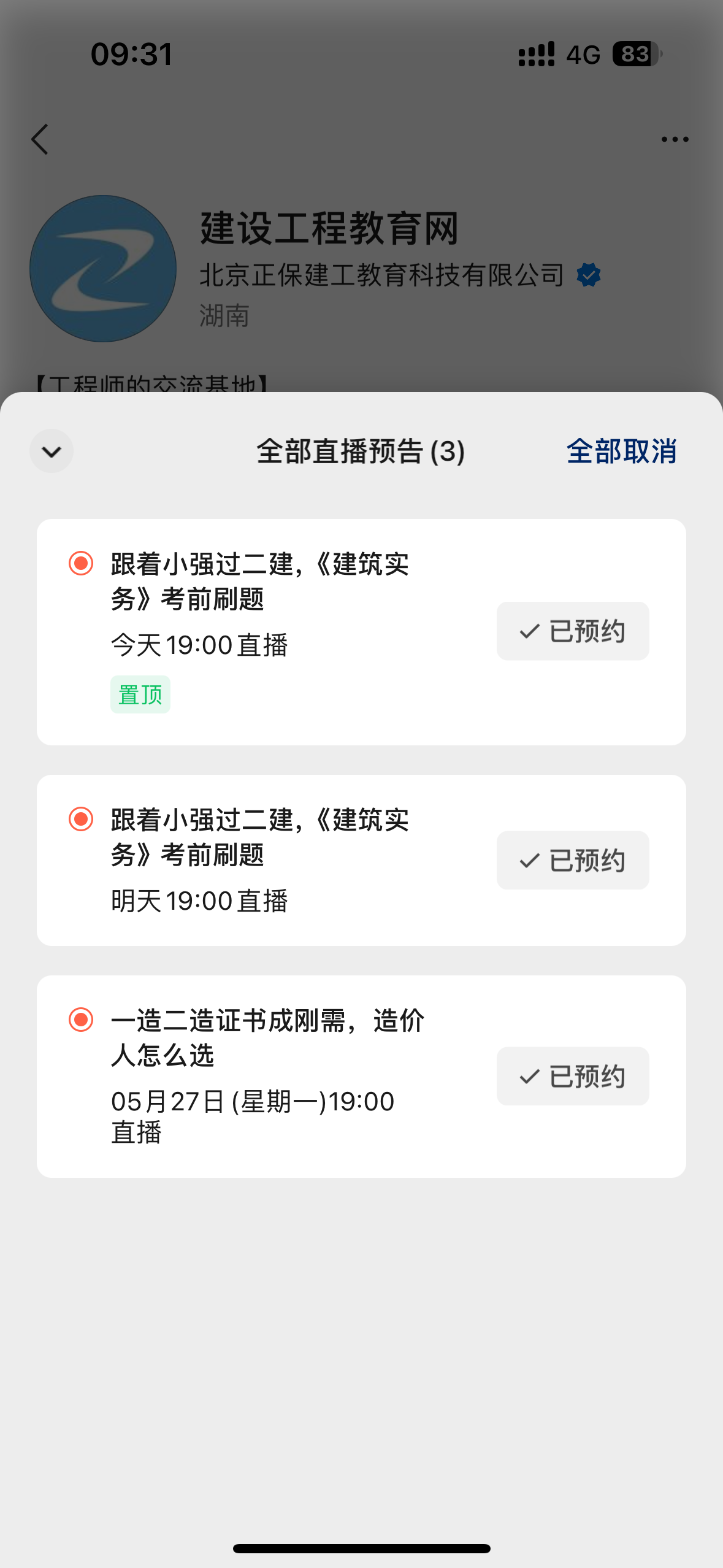Tap 全部取消 to cancel all reservations
This screenshot has height=1568, width=723.
click(x=621, y=451)
